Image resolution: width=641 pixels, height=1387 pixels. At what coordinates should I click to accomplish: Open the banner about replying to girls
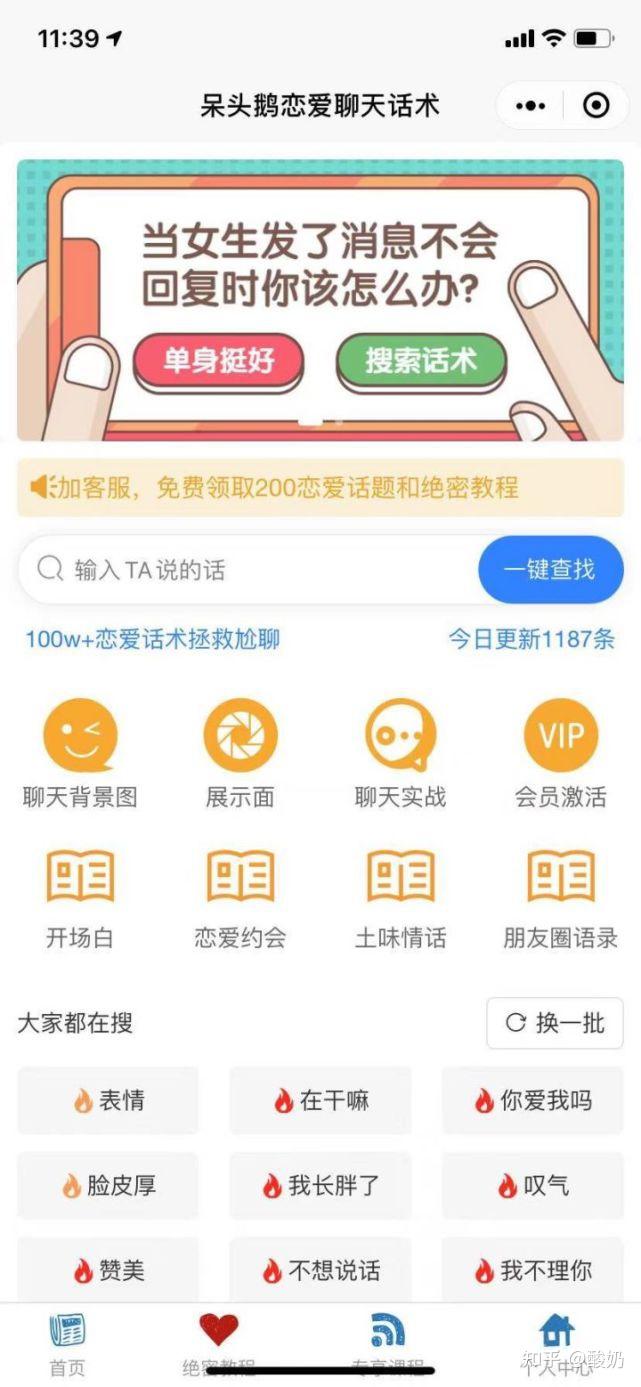point(320,300)
